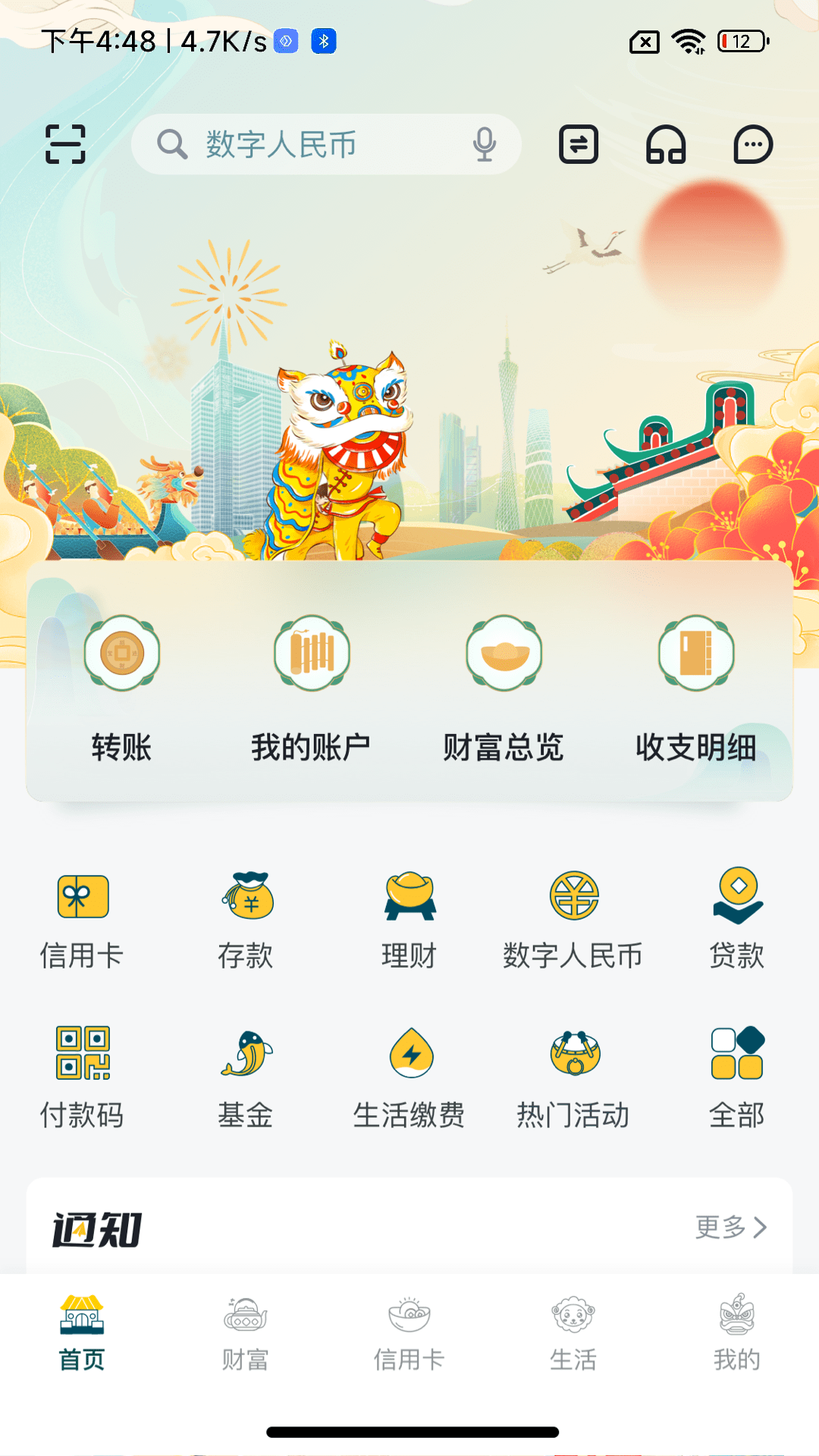Open the 理财 shortcut

409,921
